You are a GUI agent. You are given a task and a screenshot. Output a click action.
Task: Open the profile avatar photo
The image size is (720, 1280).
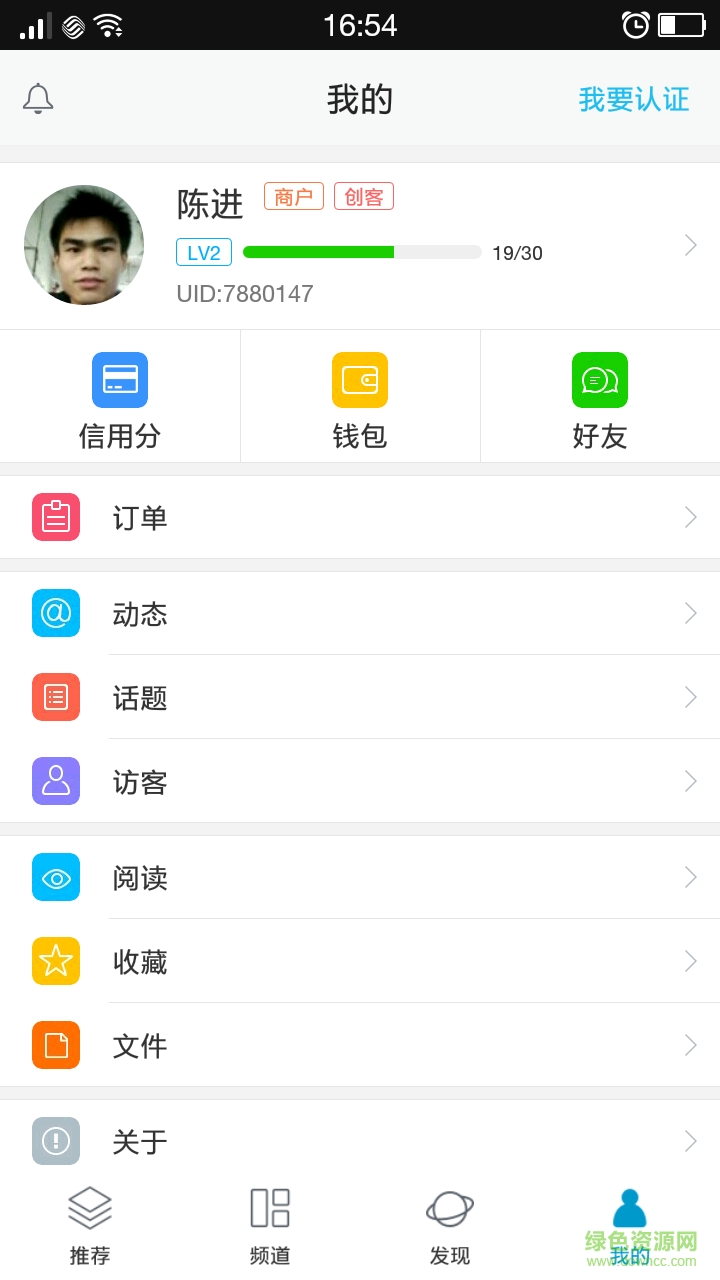84,245
